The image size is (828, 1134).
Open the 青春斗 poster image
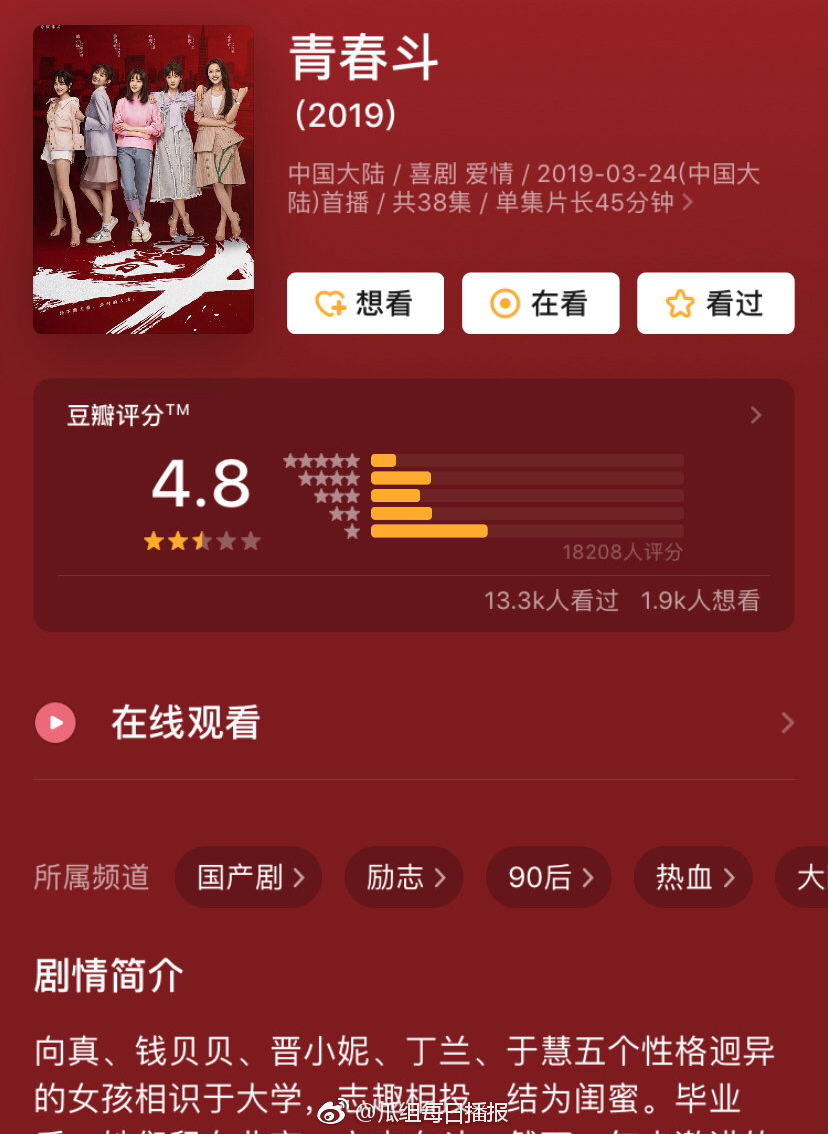(143, 180)
